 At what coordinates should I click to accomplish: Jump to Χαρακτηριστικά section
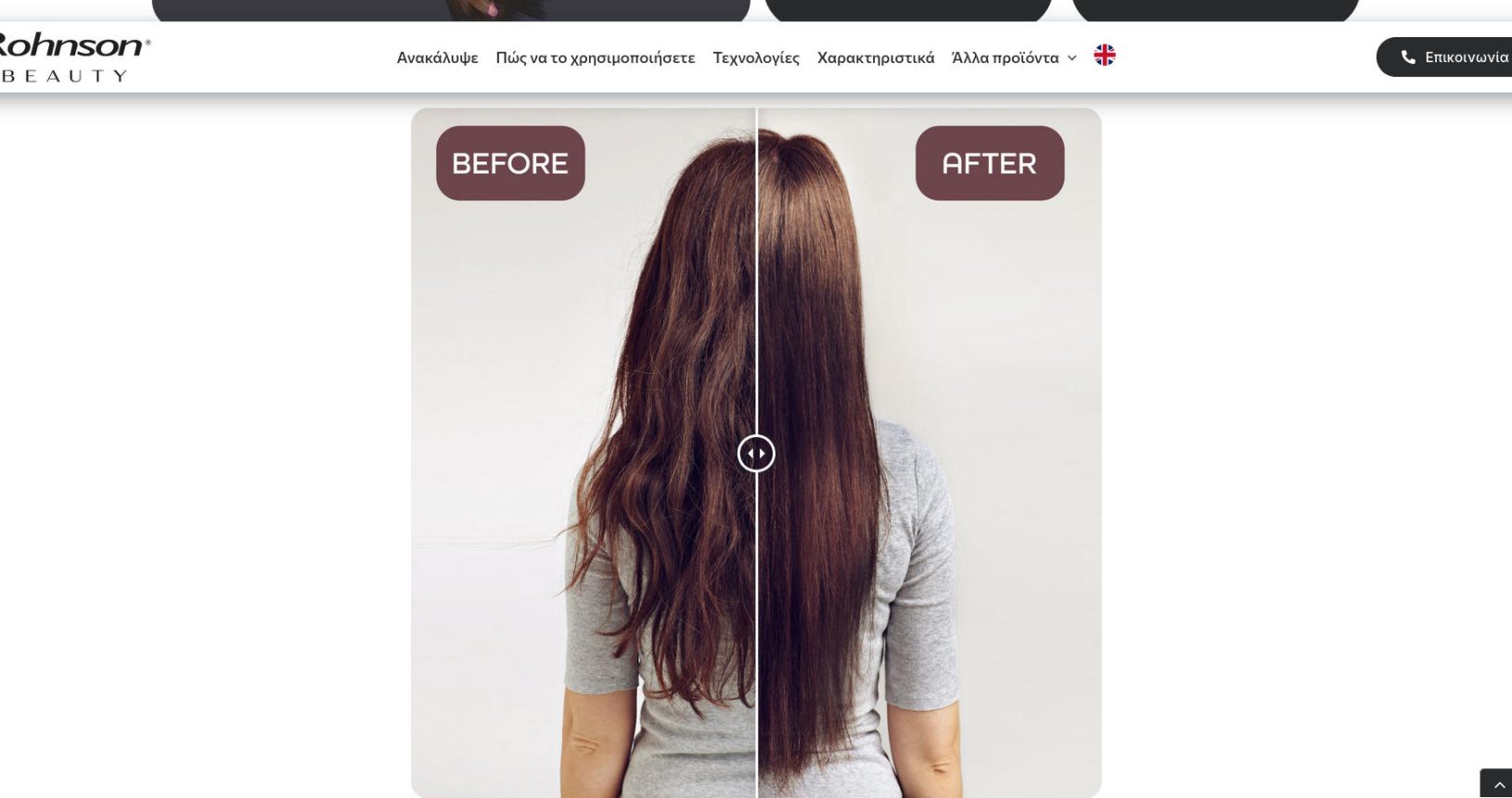[875, 58]
